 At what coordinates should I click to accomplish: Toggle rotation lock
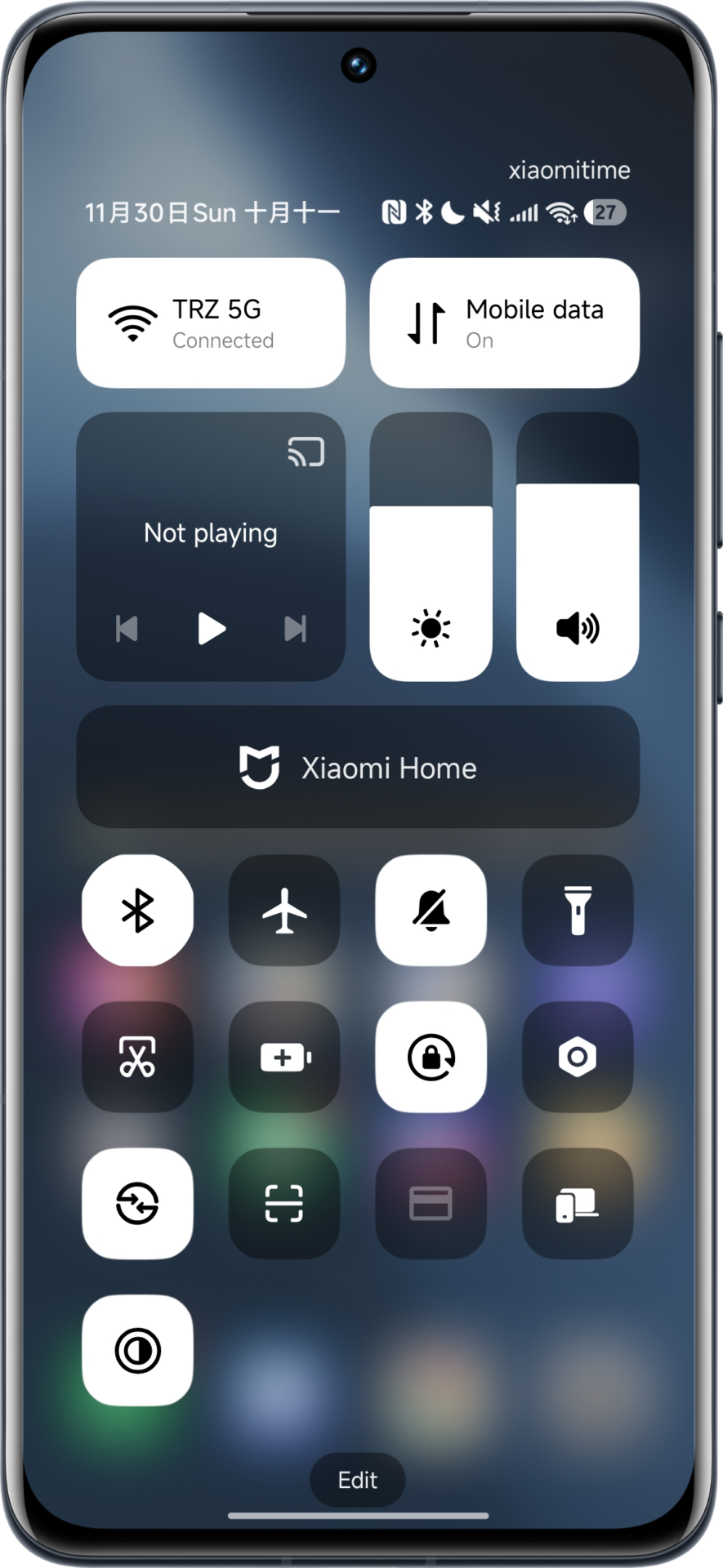coord(431,1057)
